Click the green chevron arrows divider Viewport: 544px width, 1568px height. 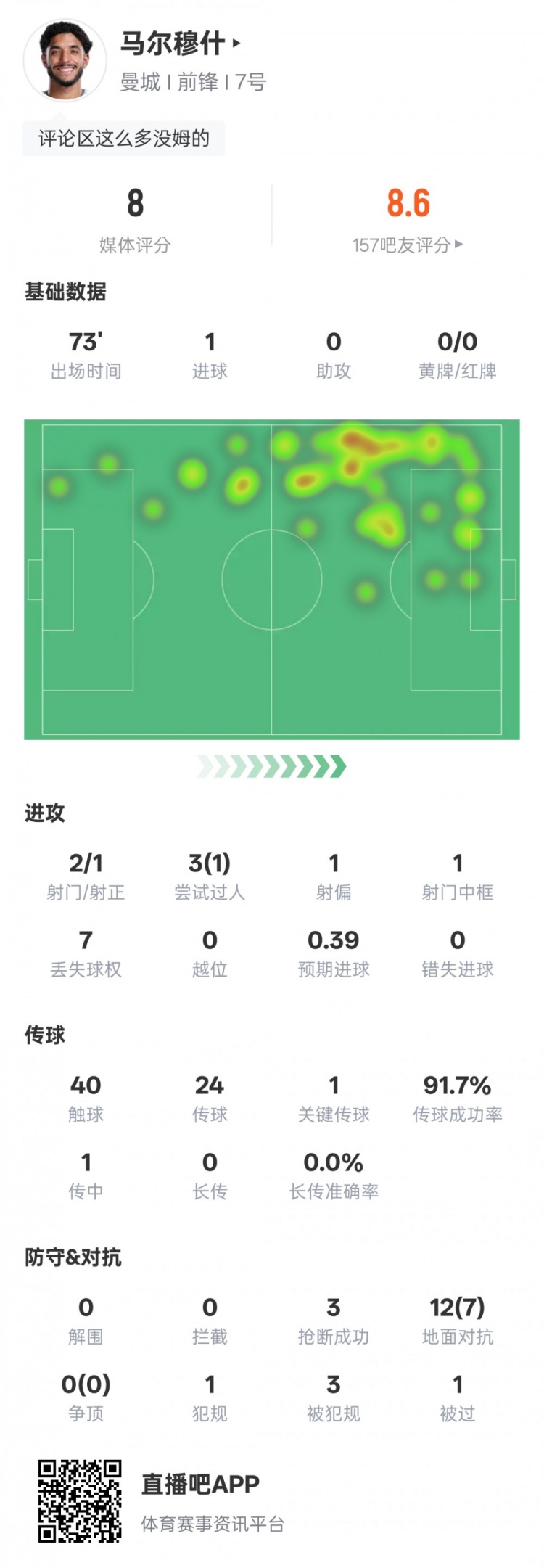point(272,764)
